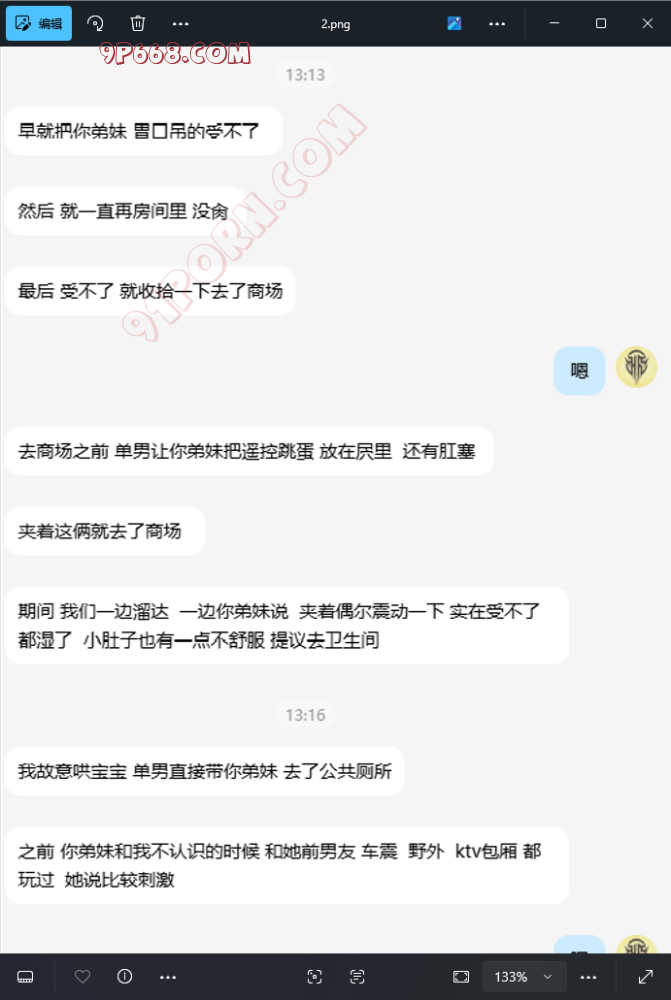The width and height of the screenshot is (671, 1000).
Task: Close the Photos window
Action: (647, 23)
